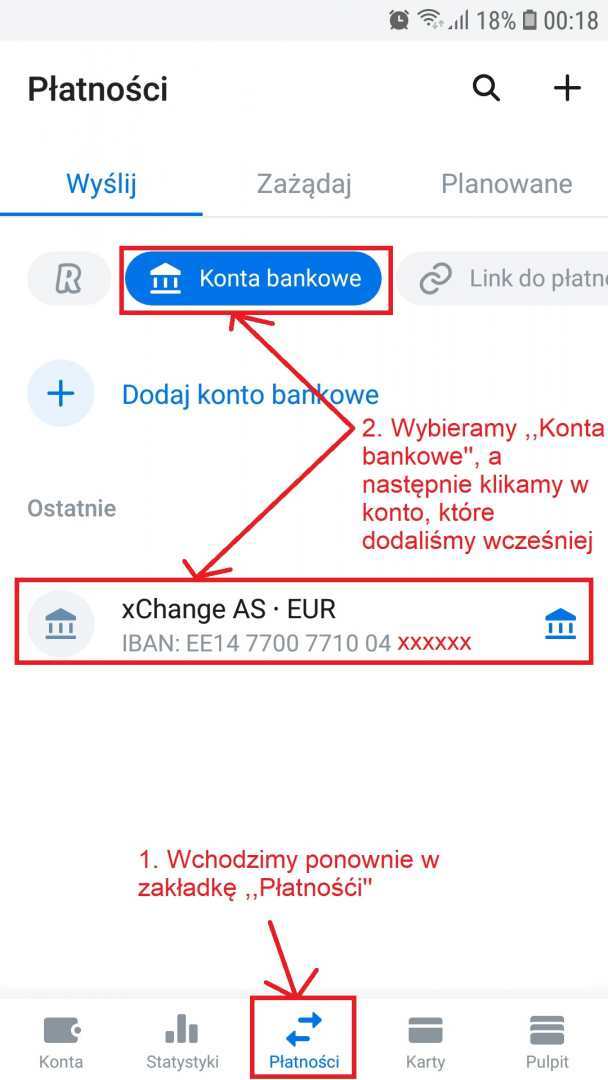Open search in Płatności
This screenshot has height=1080, width=608.
pyautogui.click(x=486, y=88)
